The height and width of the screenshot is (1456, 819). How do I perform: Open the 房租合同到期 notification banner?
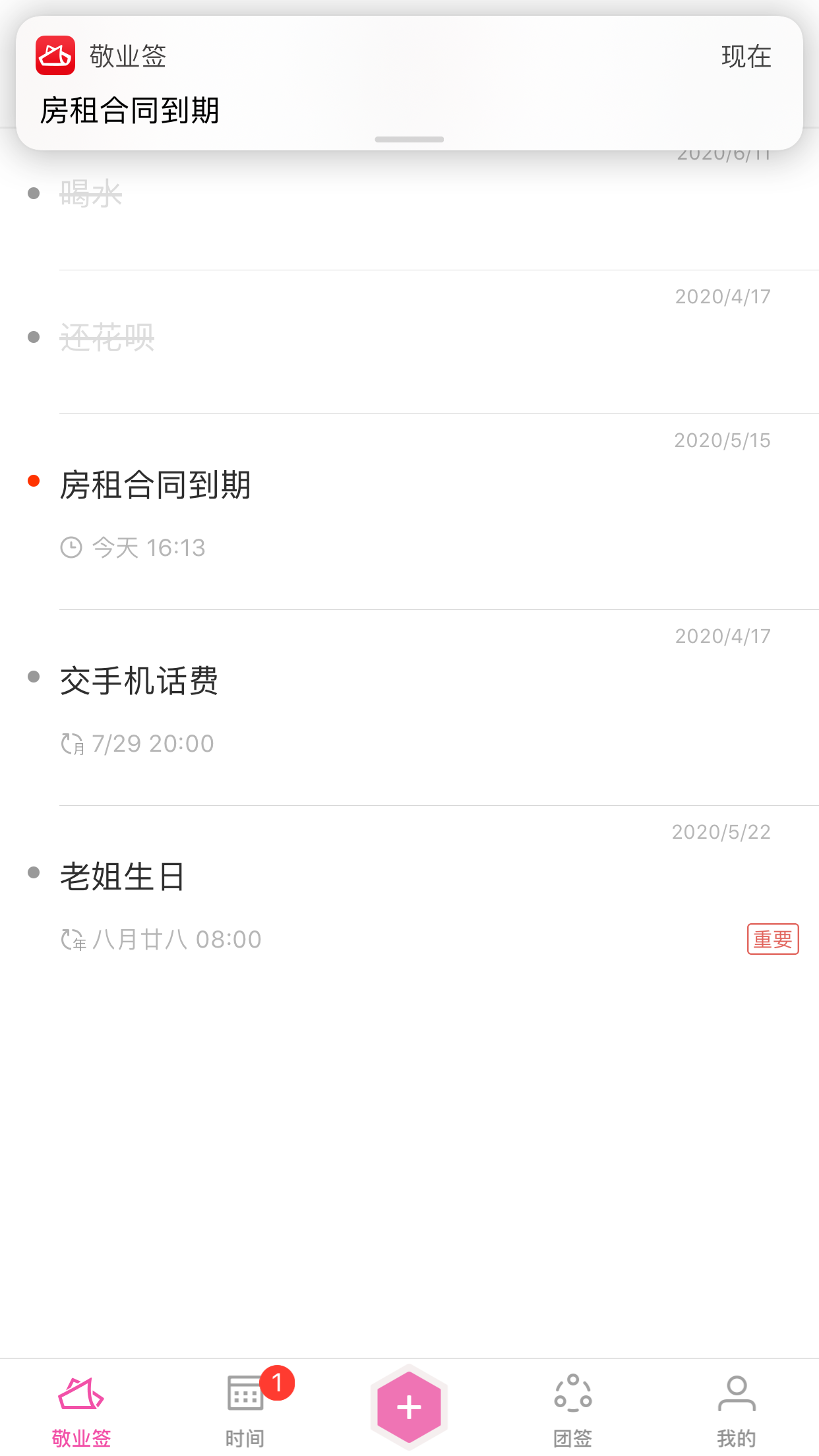409,83
